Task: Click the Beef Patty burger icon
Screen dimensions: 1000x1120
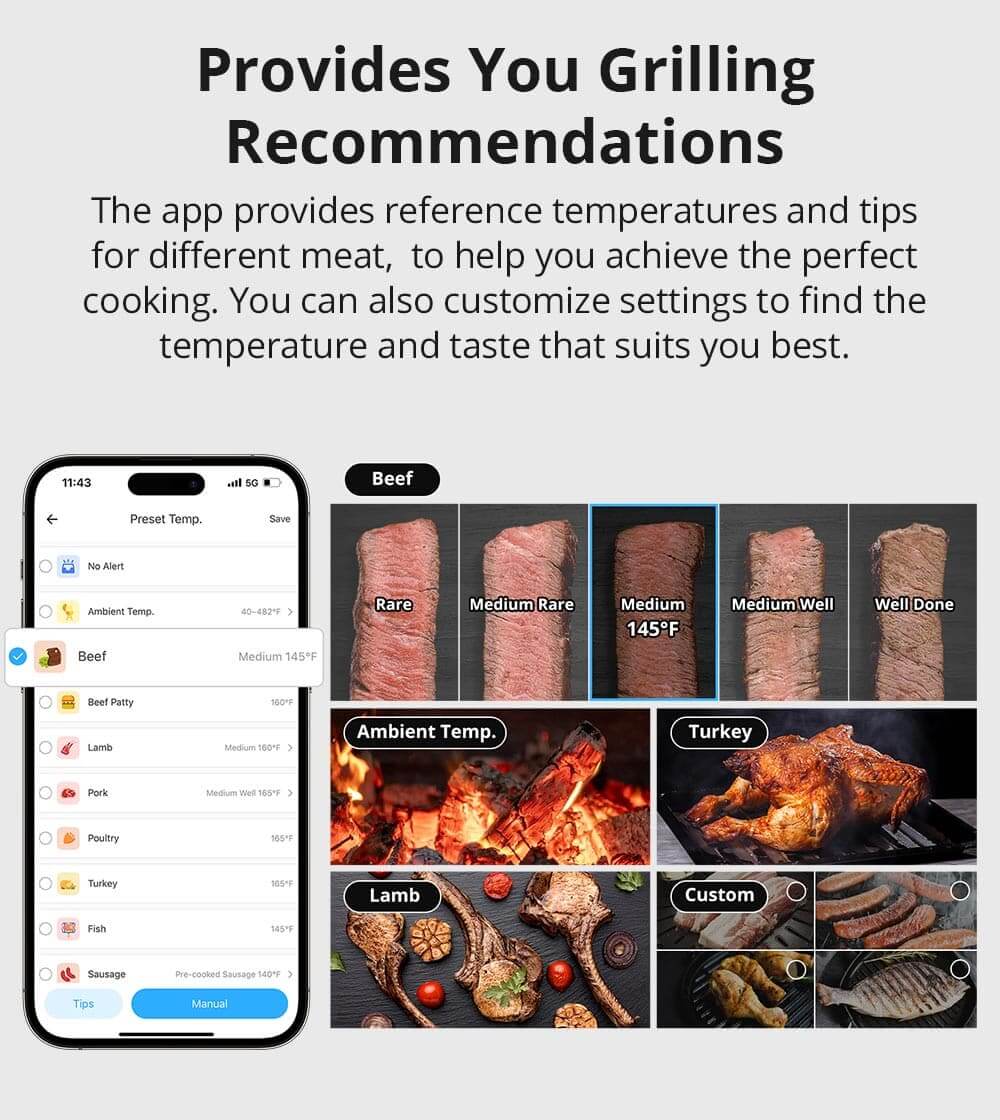Action: coord(68,702)
